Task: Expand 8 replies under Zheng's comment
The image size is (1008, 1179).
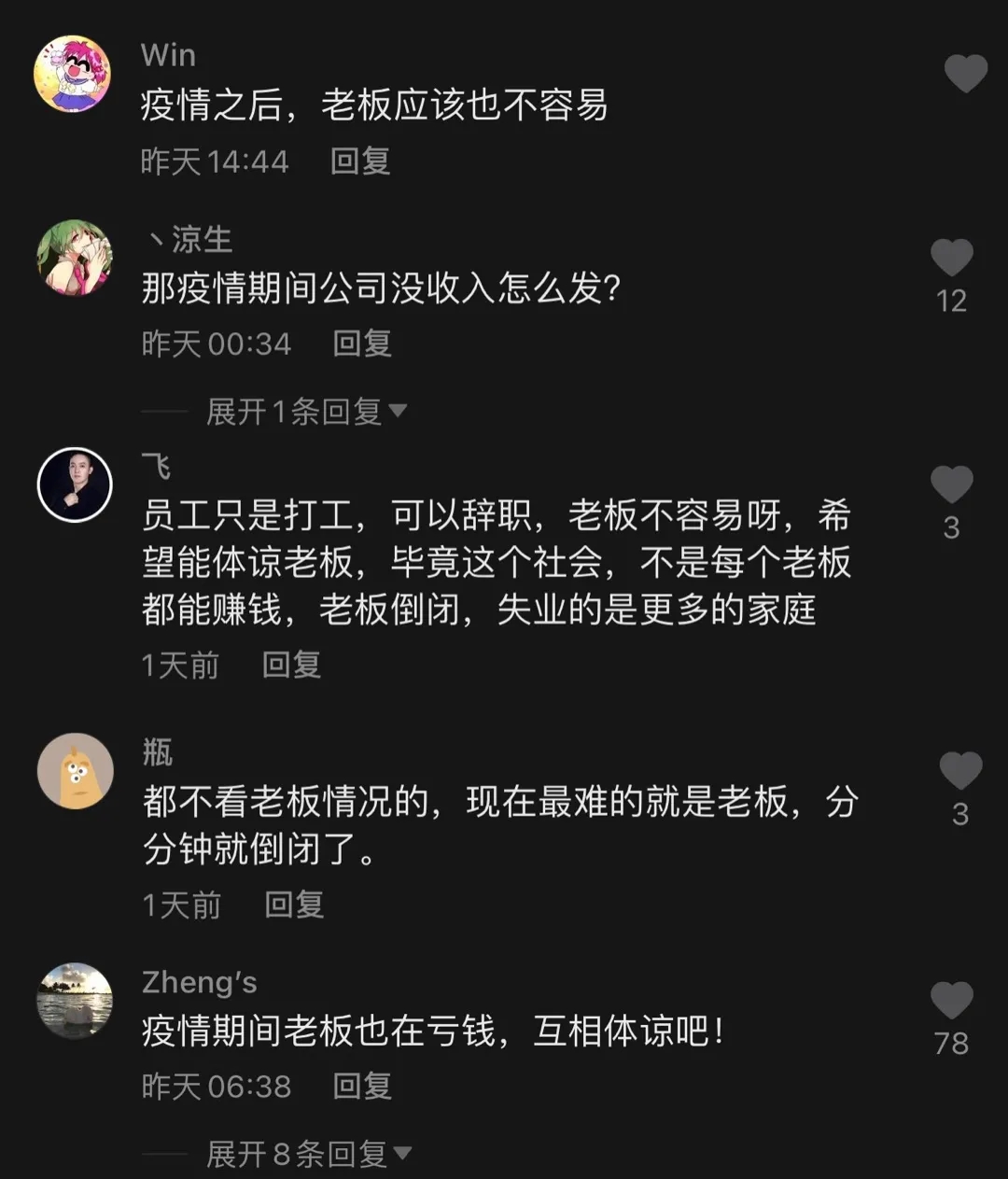Action: [x=308, y=1154]
